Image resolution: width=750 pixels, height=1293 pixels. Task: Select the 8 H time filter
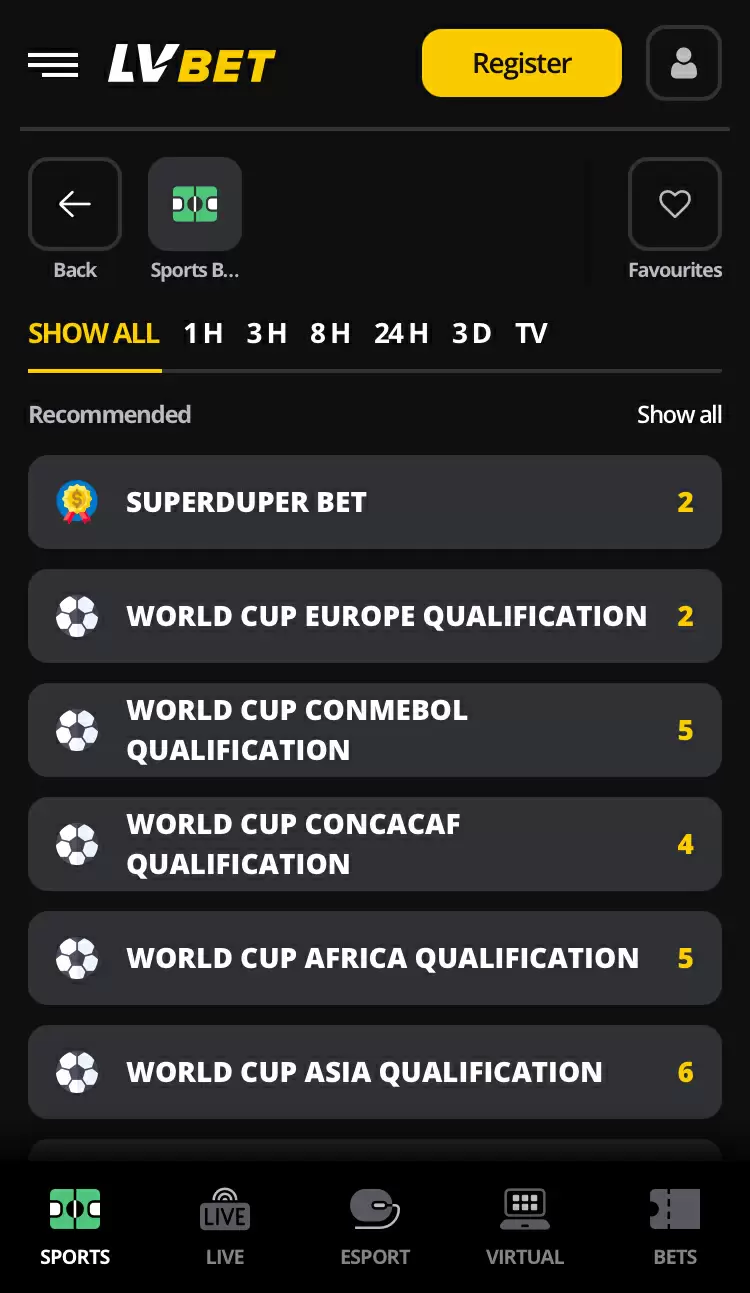(x=330, y=334)
